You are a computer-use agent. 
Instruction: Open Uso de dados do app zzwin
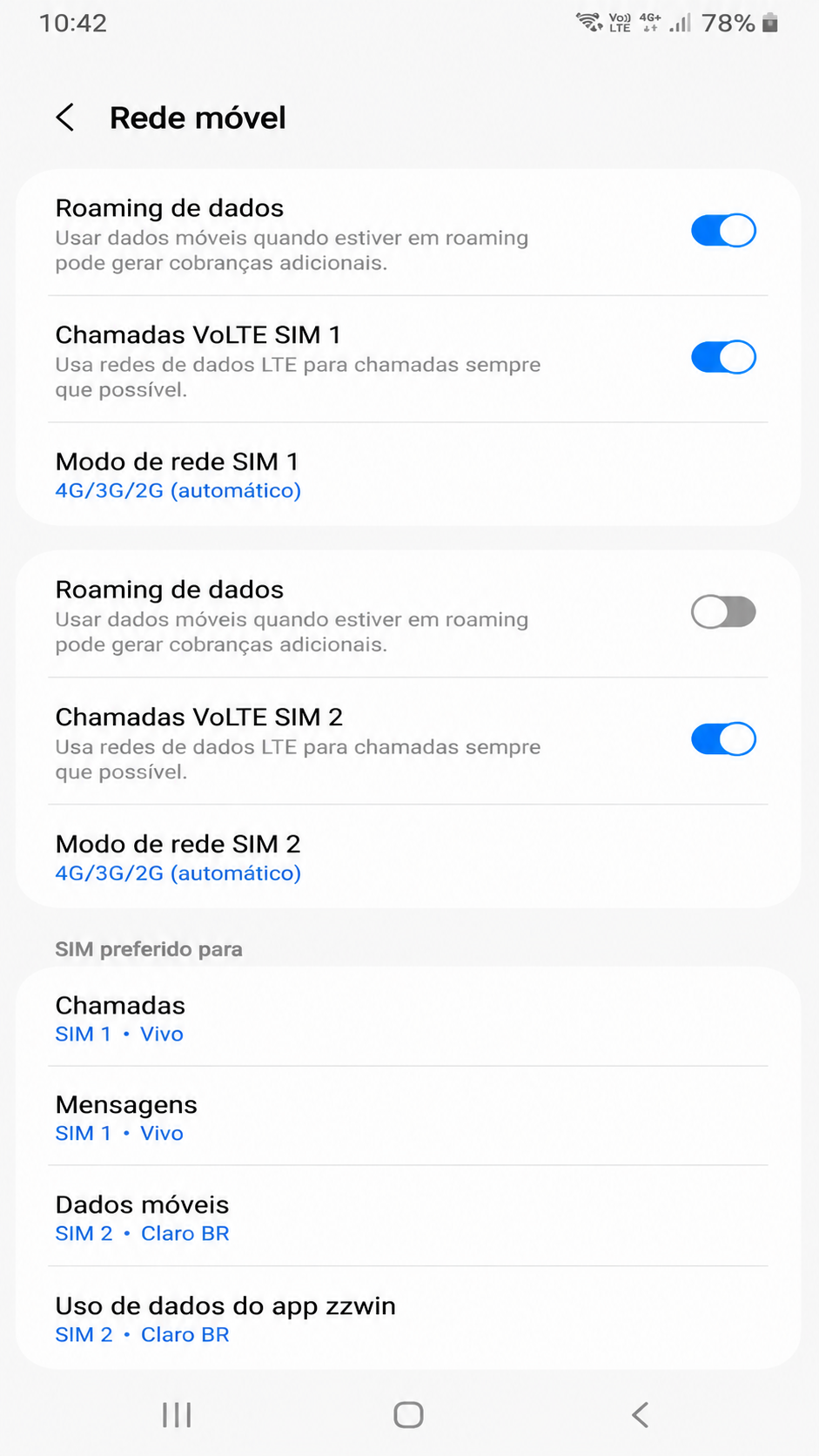pos(408,1318)
